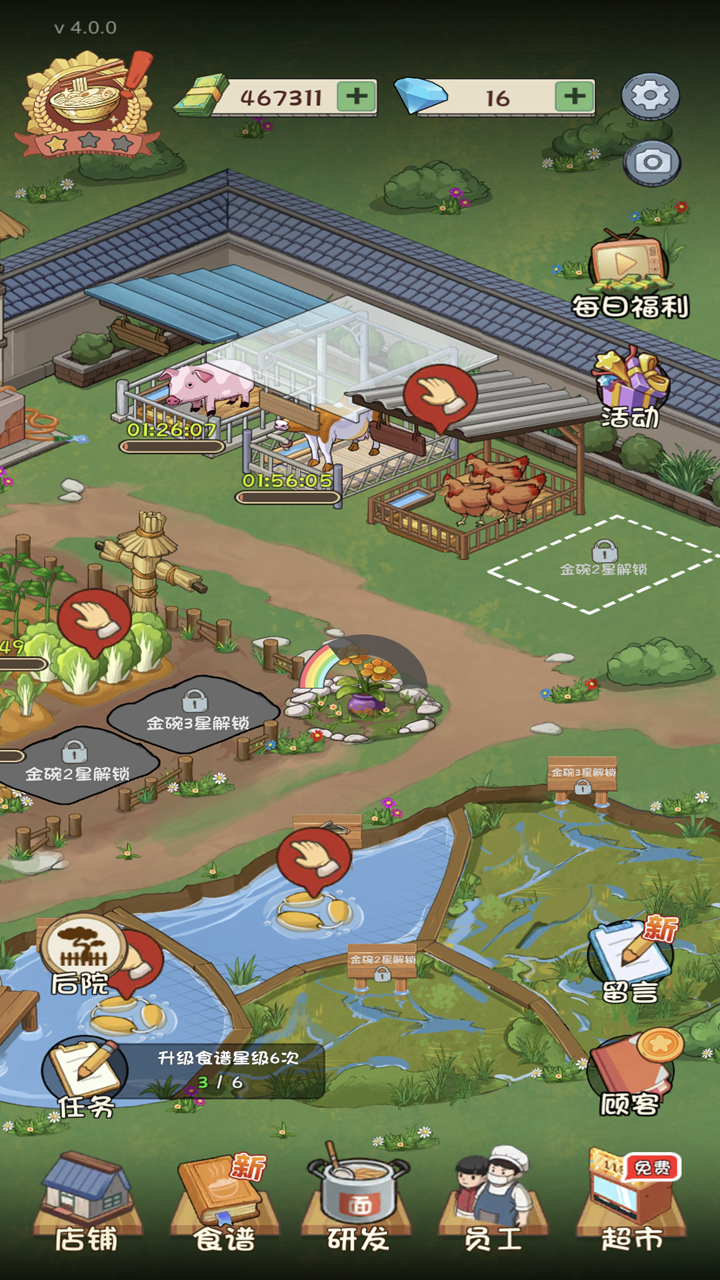Open the 超市 supermarket tab
The image size is (720, 1280).
point(631,1202)
